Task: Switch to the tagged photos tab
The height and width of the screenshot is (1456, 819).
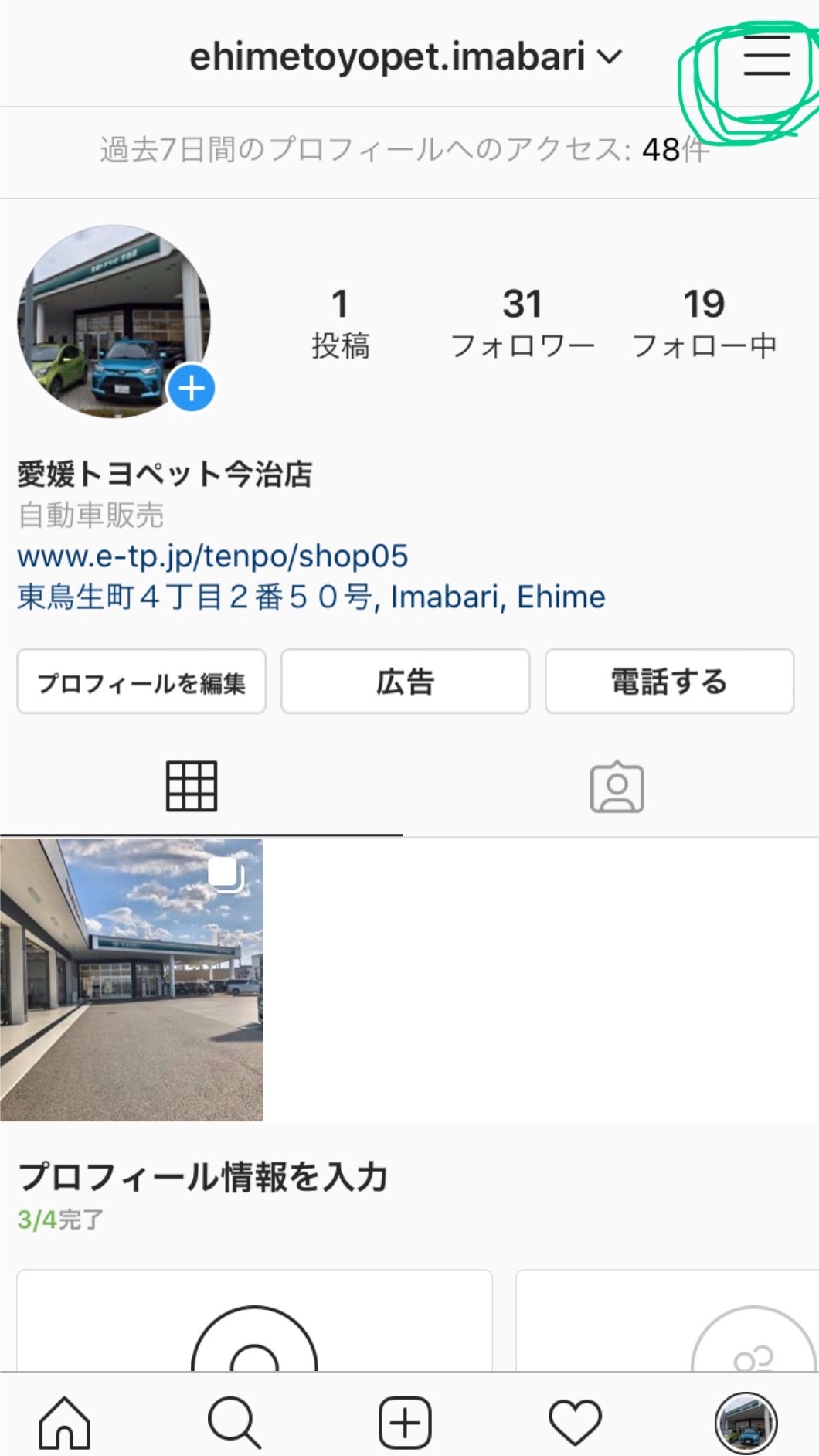Action: click(x=617, y=787)
